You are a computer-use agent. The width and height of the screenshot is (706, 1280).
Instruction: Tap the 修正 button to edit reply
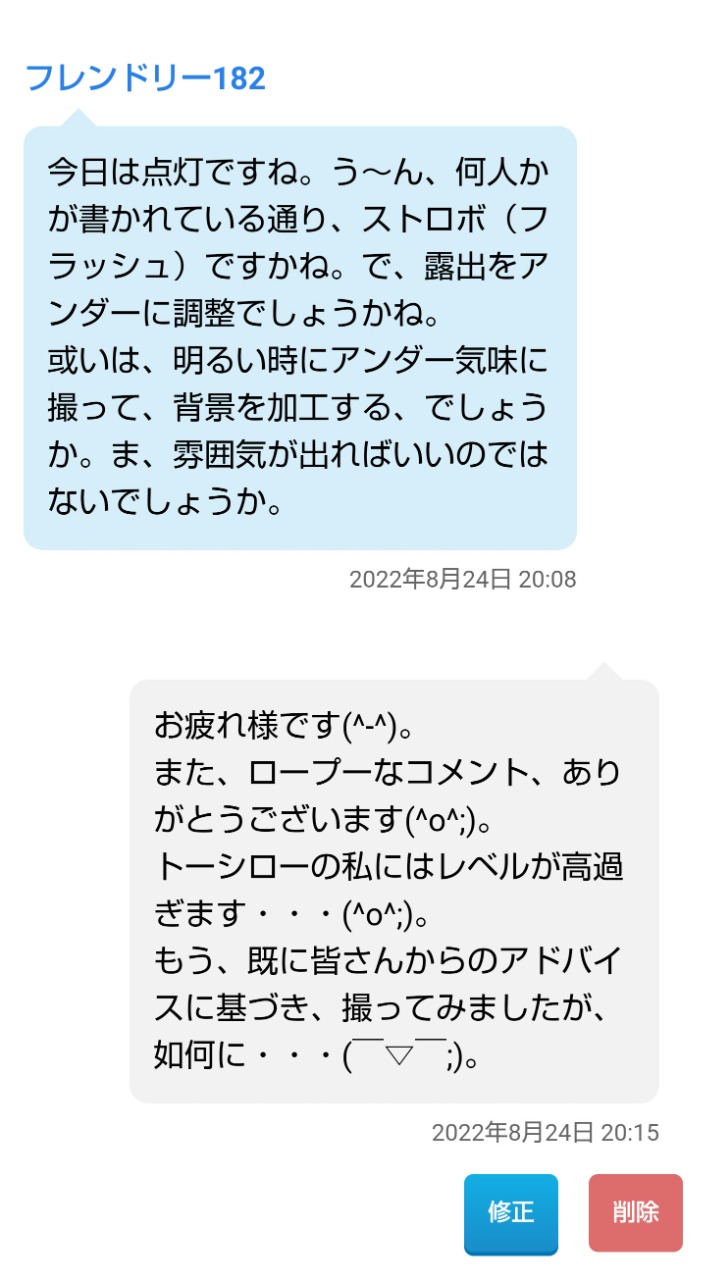[511, 1214]
